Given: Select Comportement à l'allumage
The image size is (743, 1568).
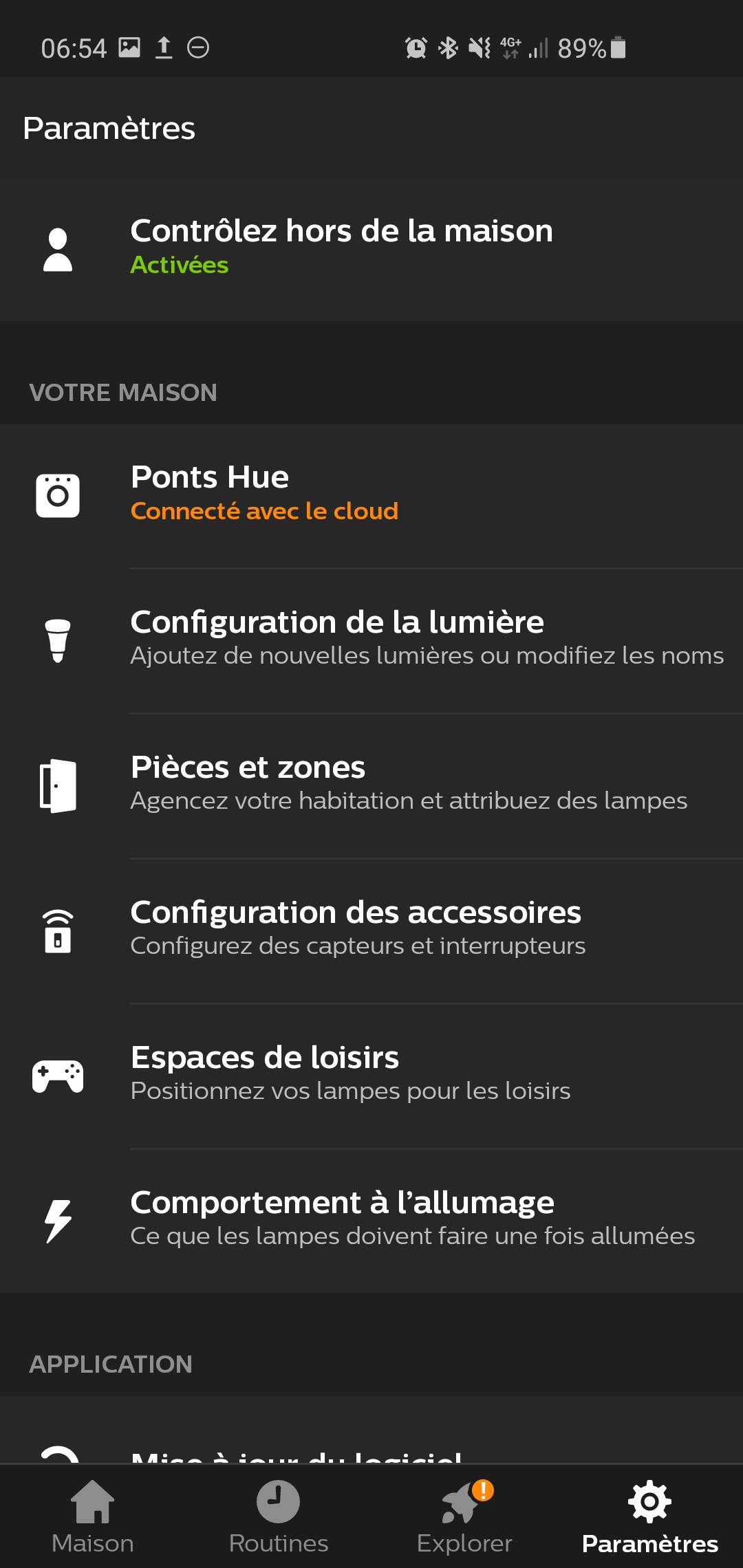Looking at the screenshot, I should (371, 1221).
